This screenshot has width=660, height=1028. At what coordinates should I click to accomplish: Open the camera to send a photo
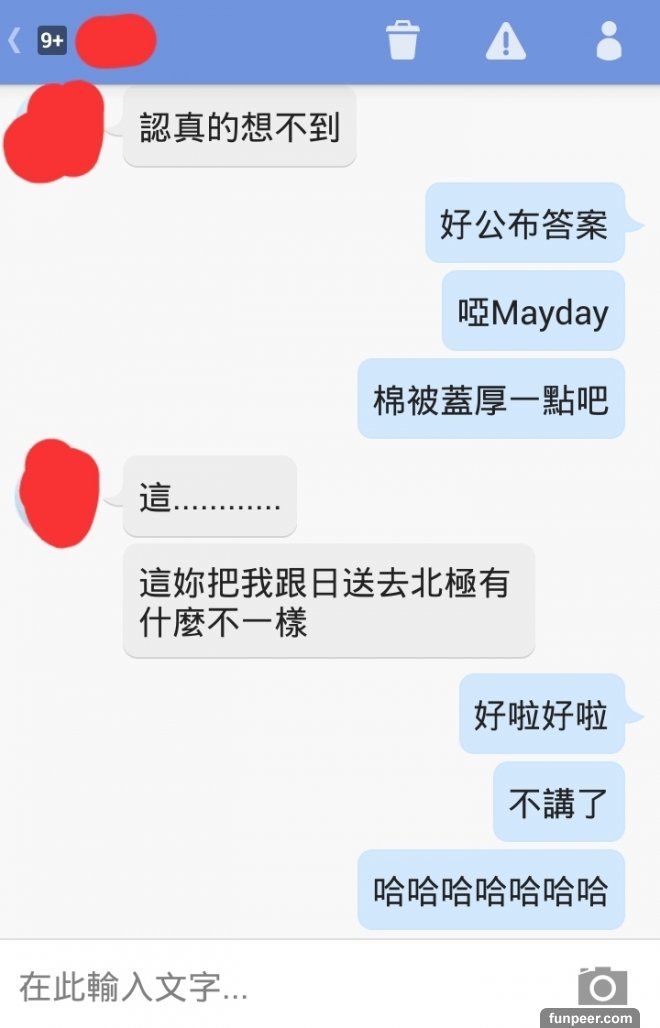(x=602, y=986)
